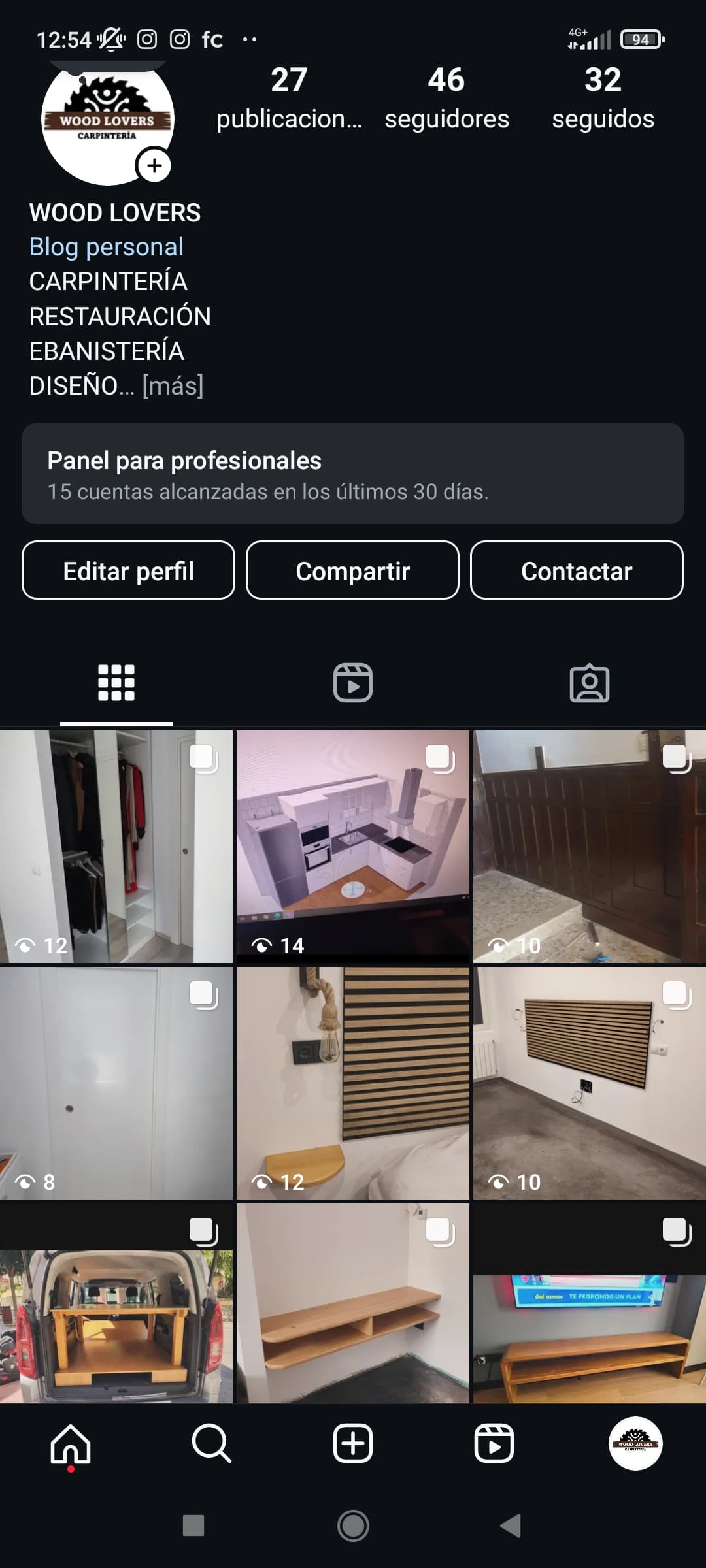Open the 46 seguidores list

coord(446,98)
